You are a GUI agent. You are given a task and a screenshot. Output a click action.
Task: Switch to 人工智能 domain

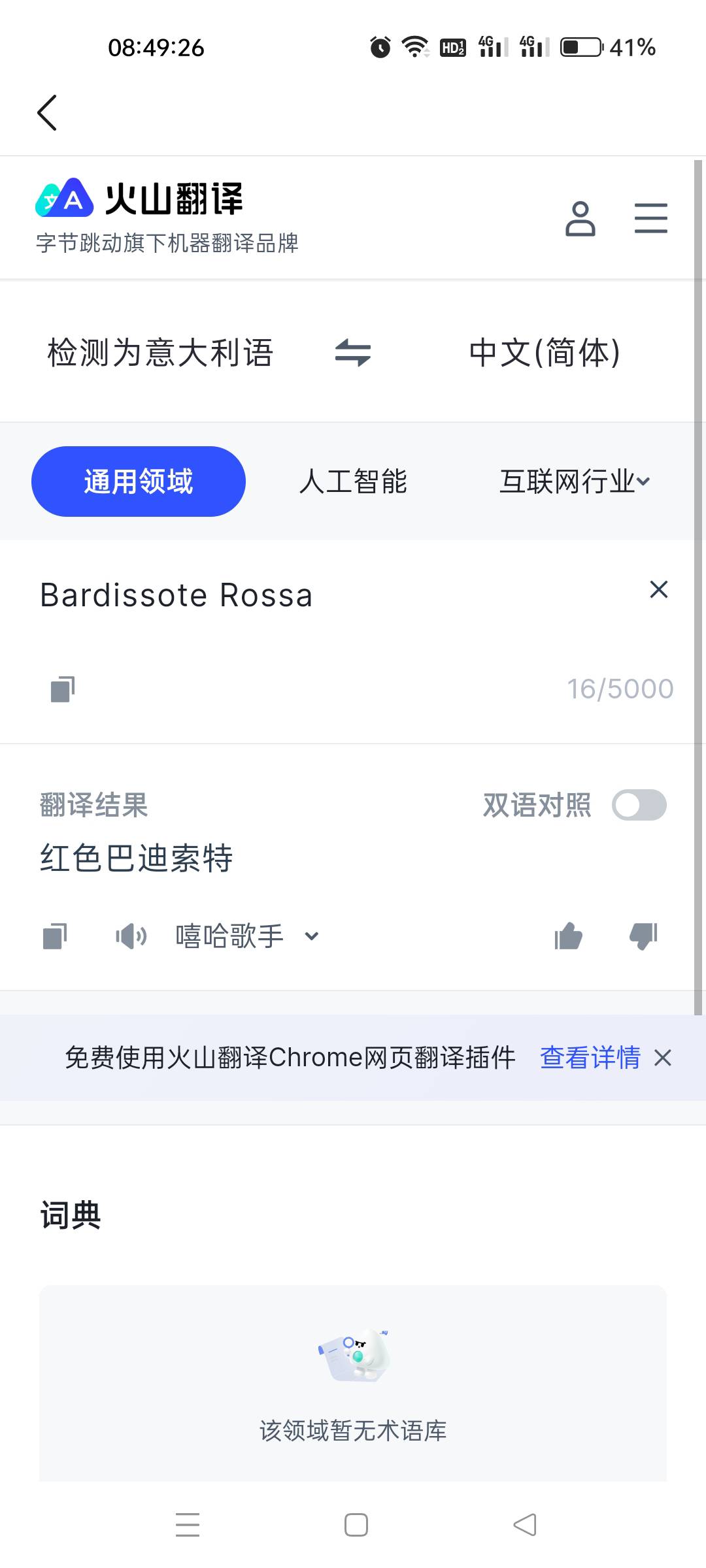[x=353, y=482]
